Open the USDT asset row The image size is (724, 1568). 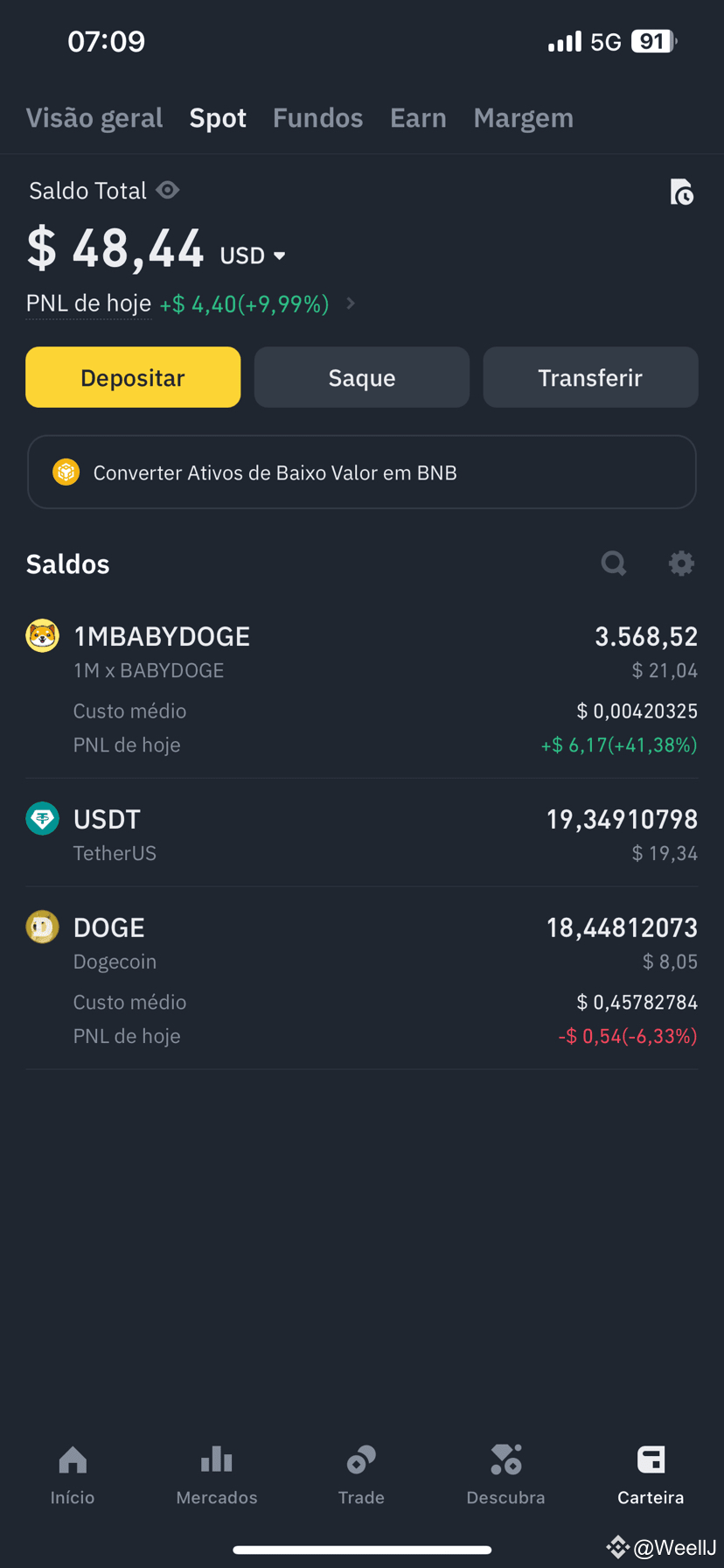click(x=362, y=833)
